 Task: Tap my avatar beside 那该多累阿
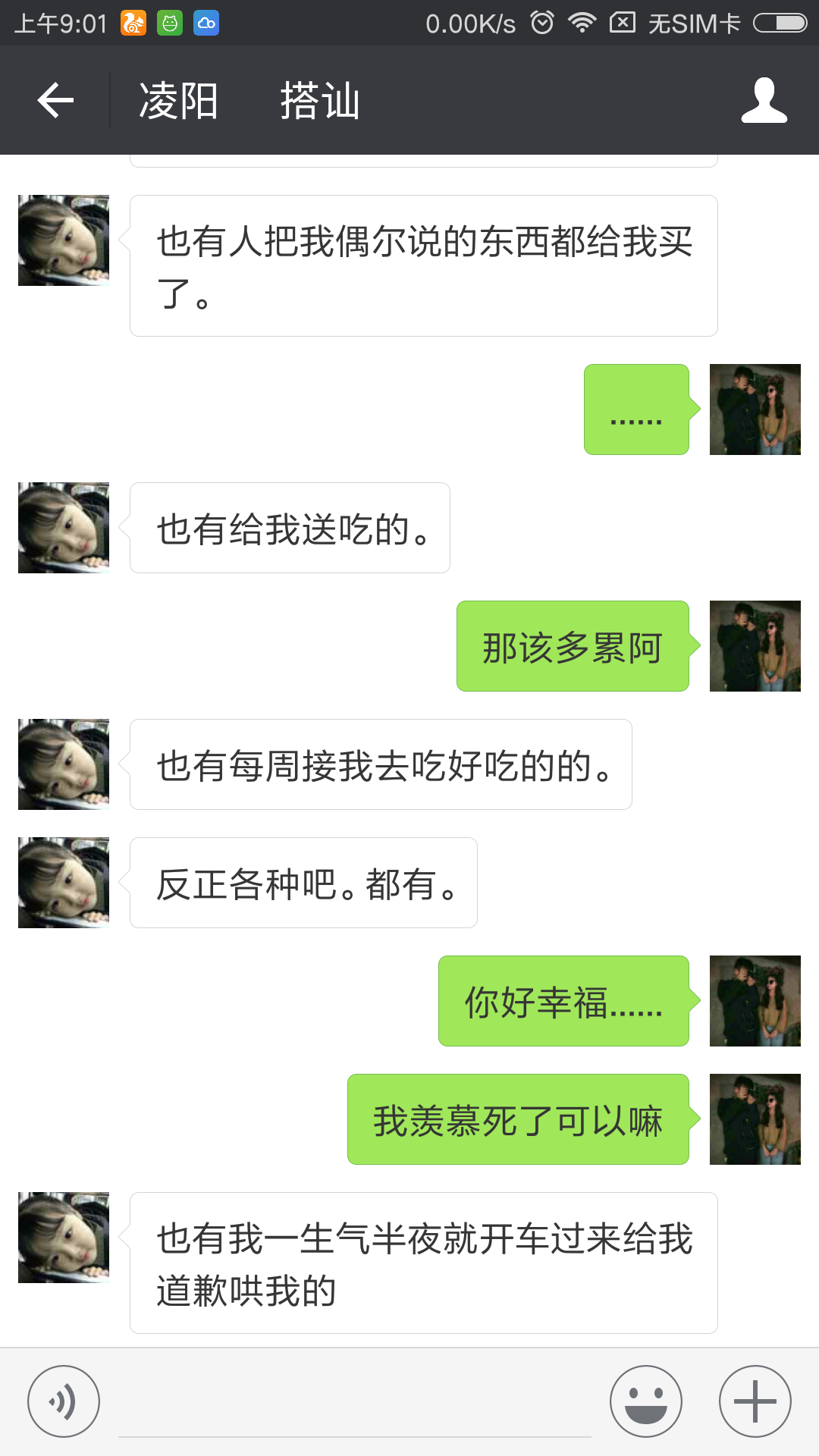(755, 646)
